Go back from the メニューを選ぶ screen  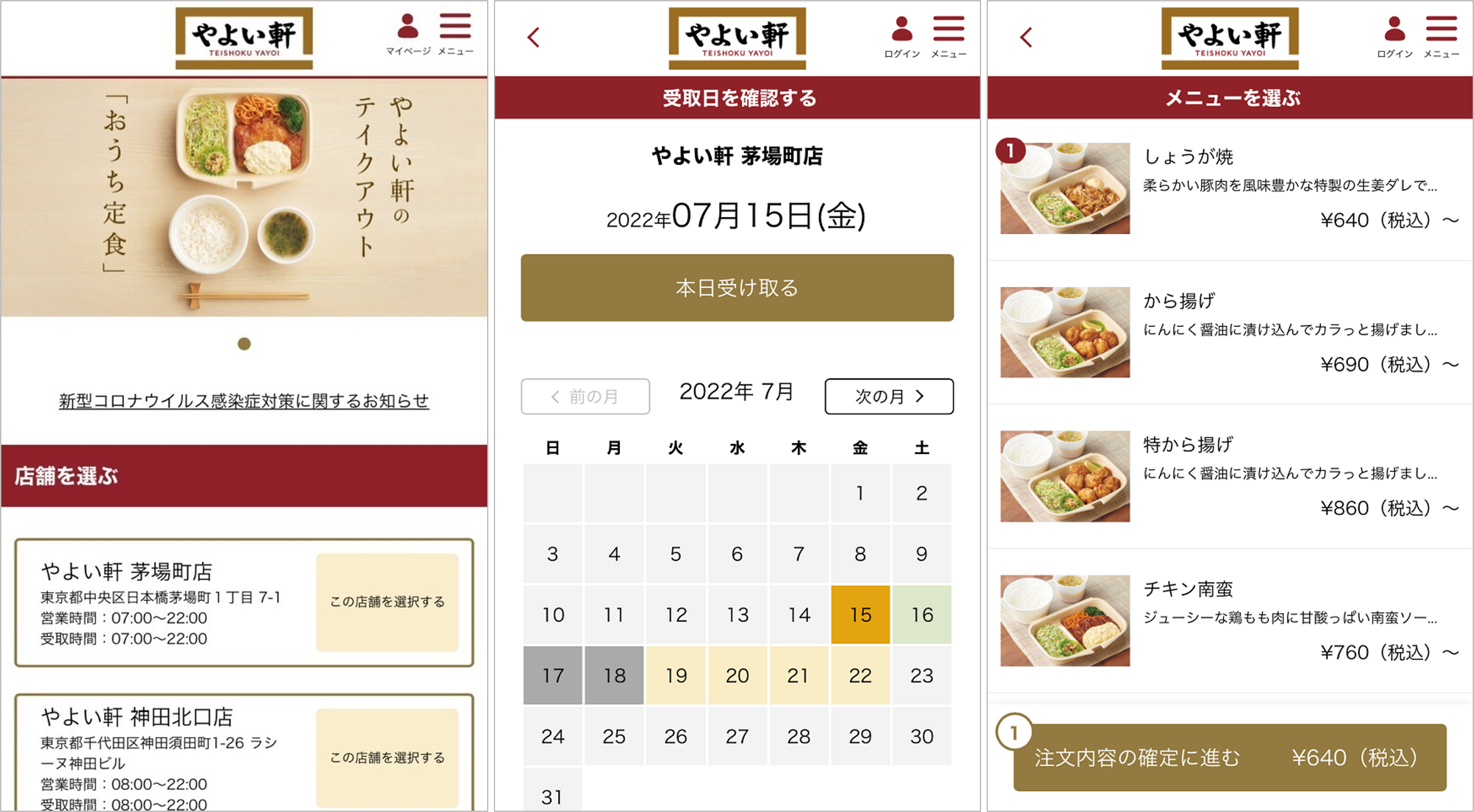(x=1026, y=38)
